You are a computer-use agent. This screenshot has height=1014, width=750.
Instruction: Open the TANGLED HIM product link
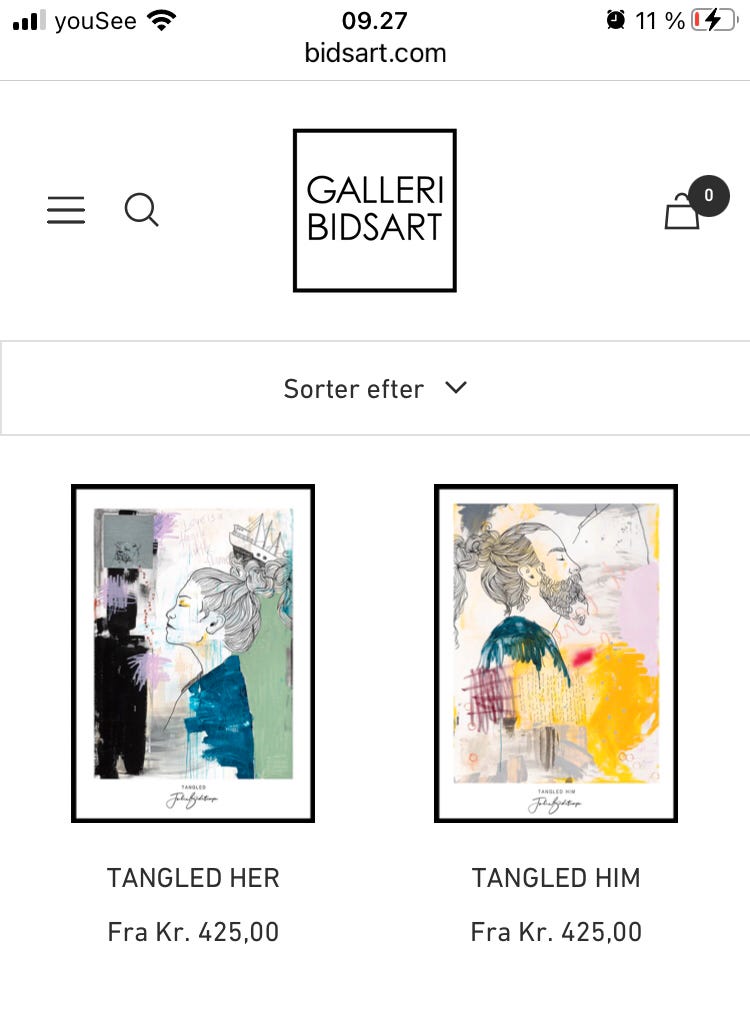tap(555, 877)
